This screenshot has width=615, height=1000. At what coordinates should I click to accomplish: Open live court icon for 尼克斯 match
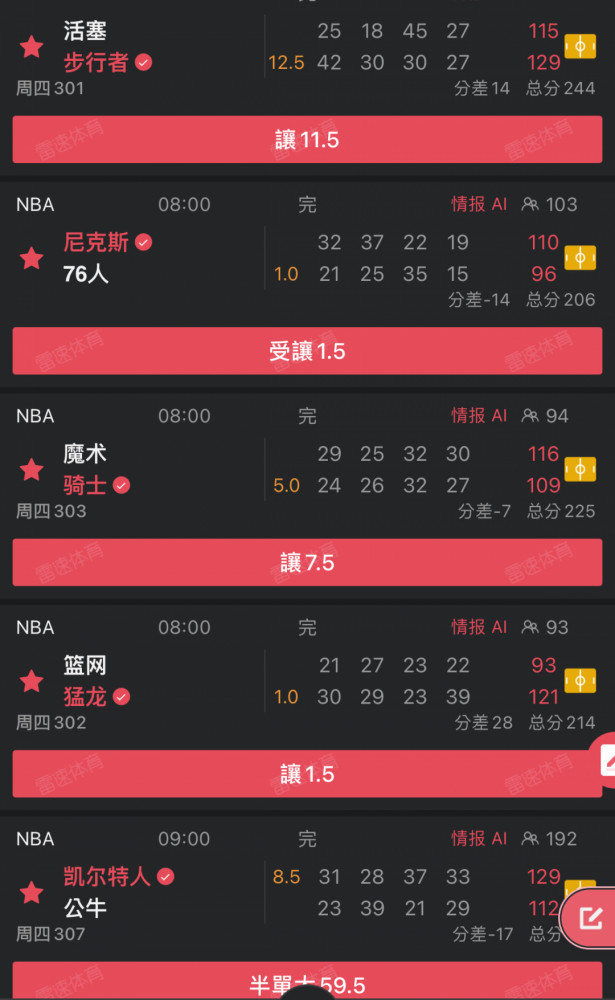click(580, 258)
